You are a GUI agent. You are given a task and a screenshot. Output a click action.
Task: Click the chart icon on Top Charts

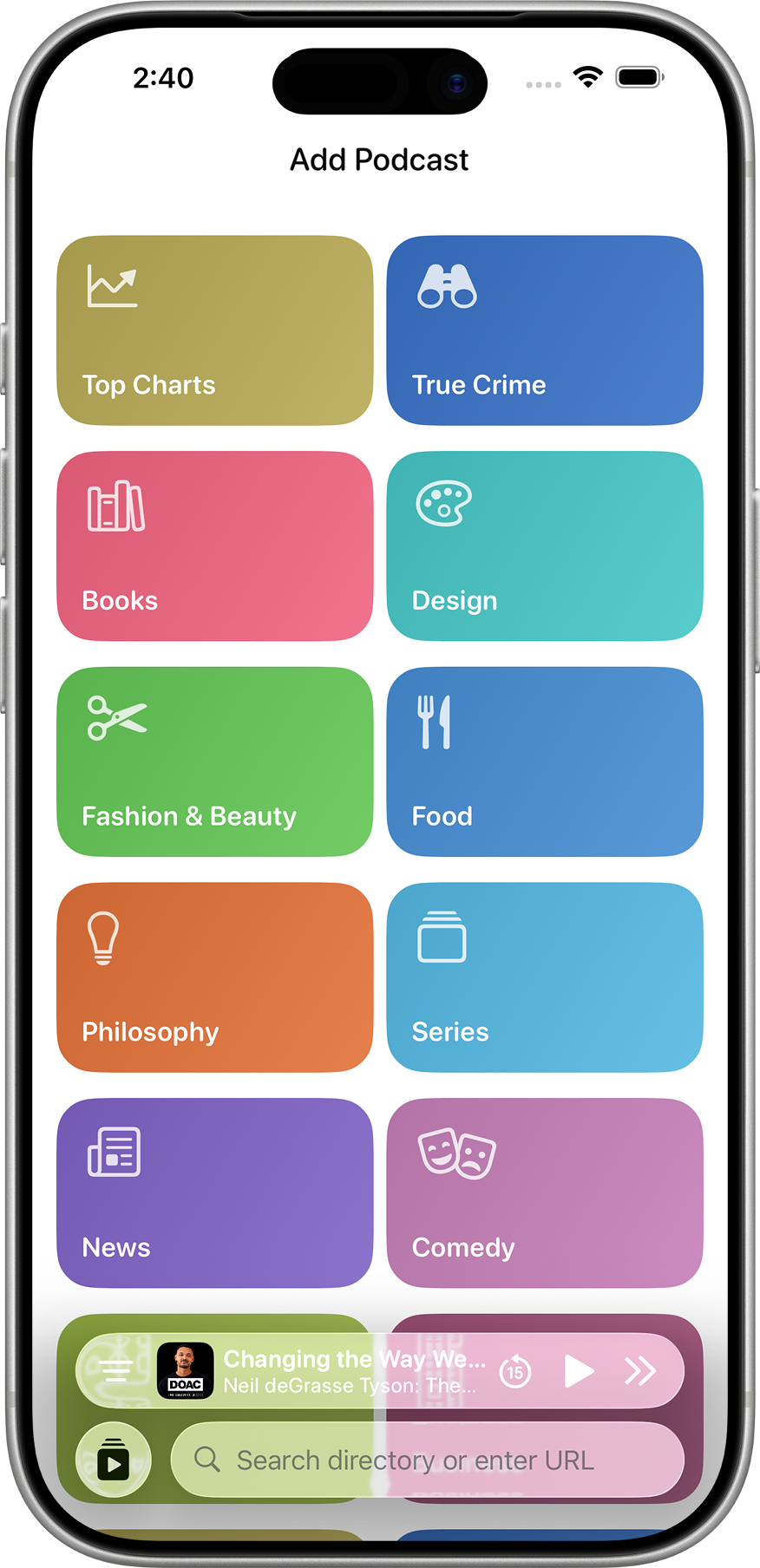pos(112,284)
